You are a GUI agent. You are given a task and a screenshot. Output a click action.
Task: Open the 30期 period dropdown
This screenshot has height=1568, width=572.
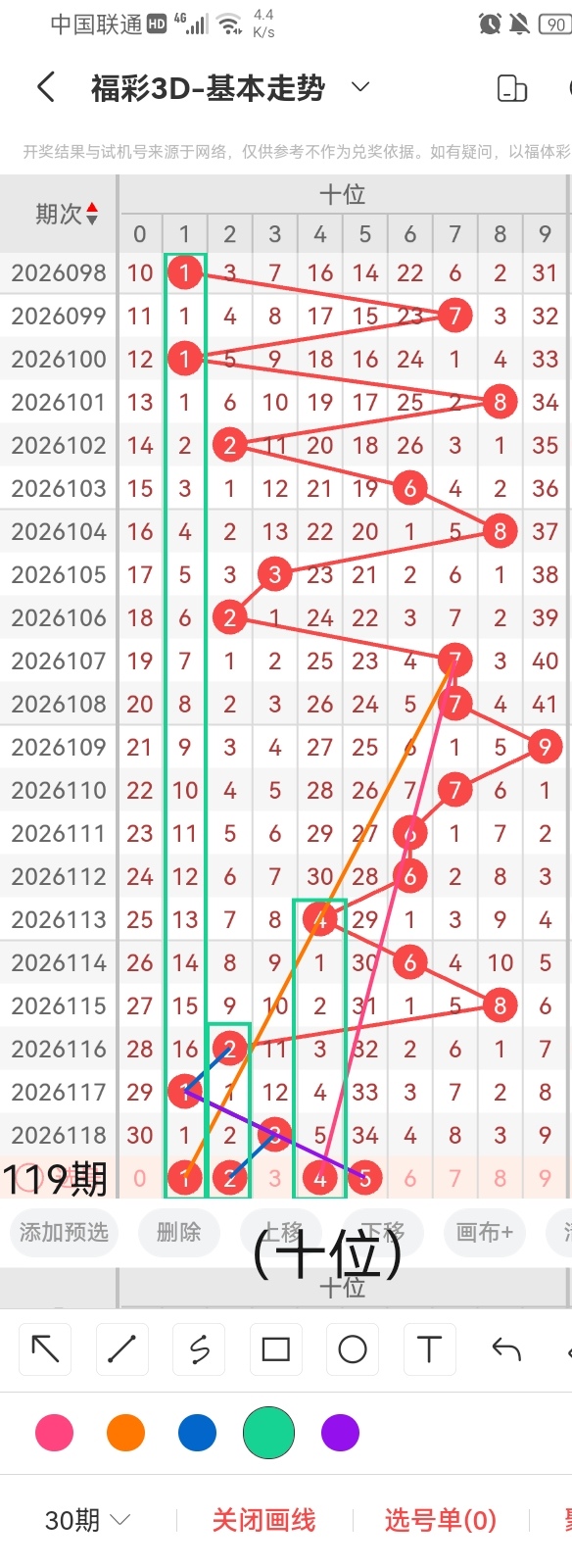87,1520
